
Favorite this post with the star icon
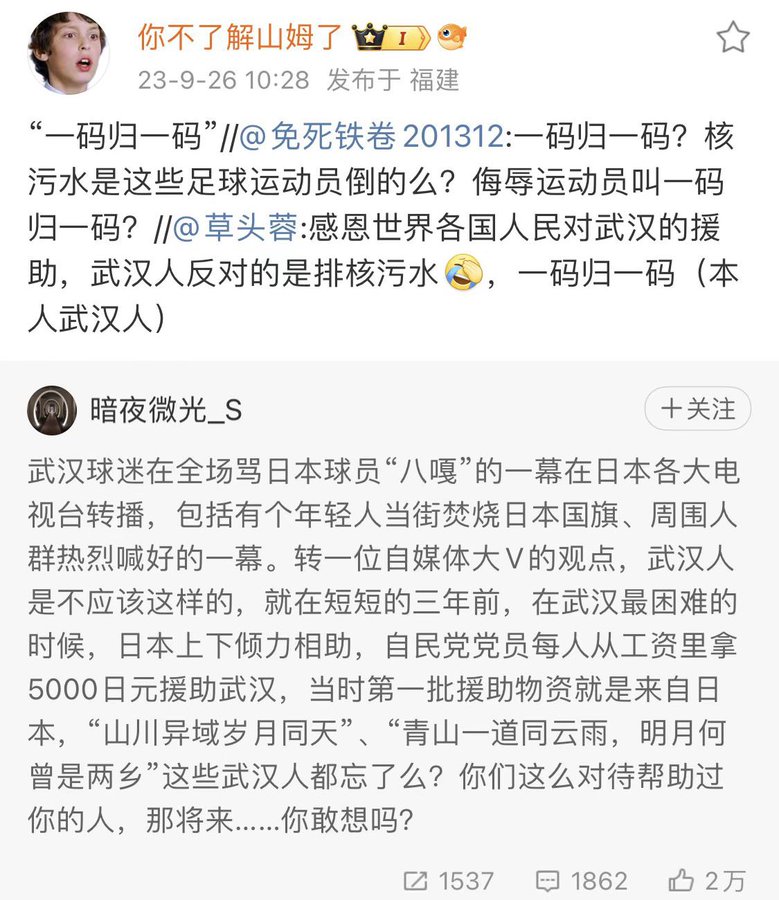point(733,37)
